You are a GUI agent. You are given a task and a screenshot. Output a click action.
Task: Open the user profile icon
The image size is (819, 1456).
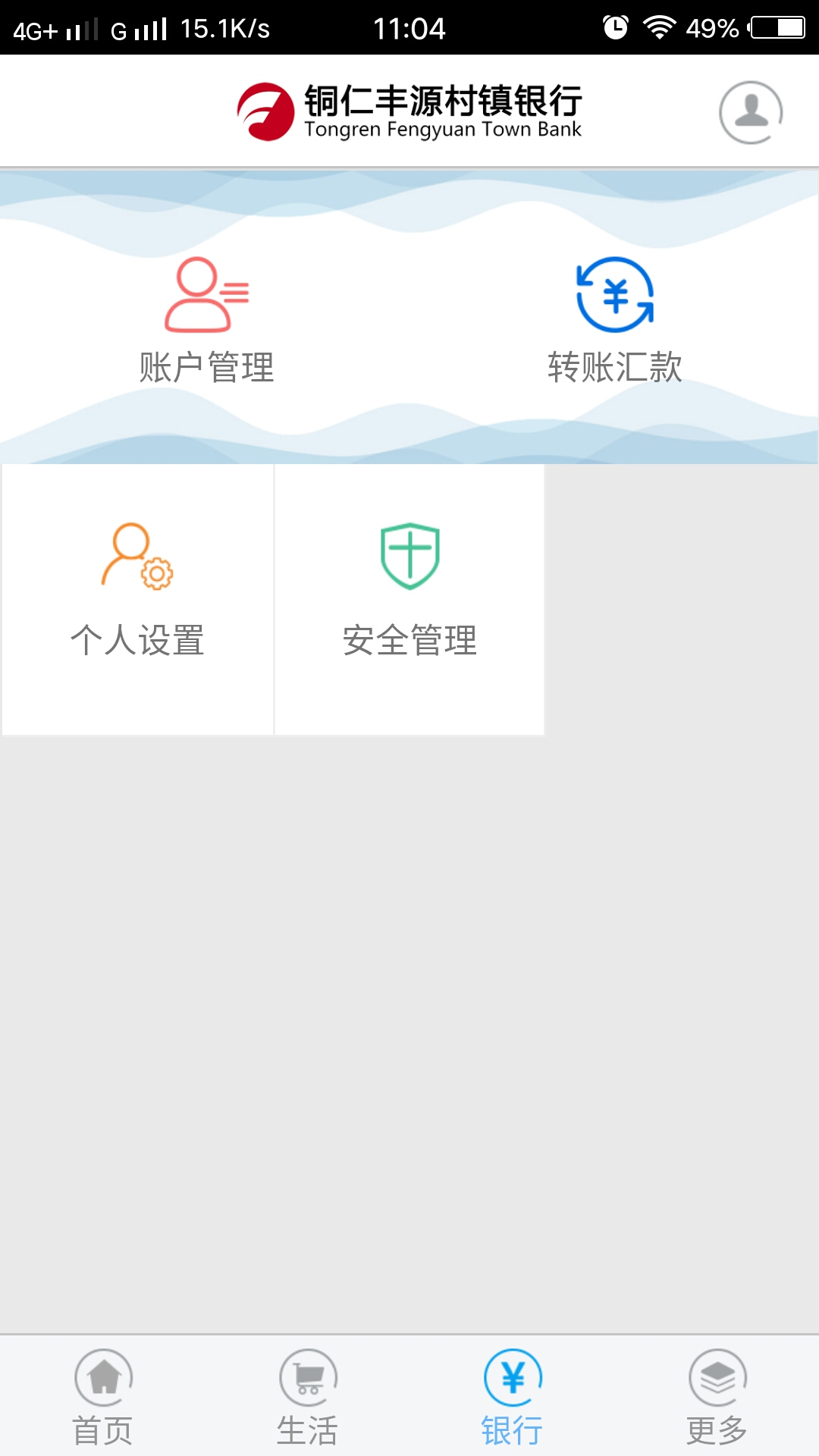tap(751, 112)
